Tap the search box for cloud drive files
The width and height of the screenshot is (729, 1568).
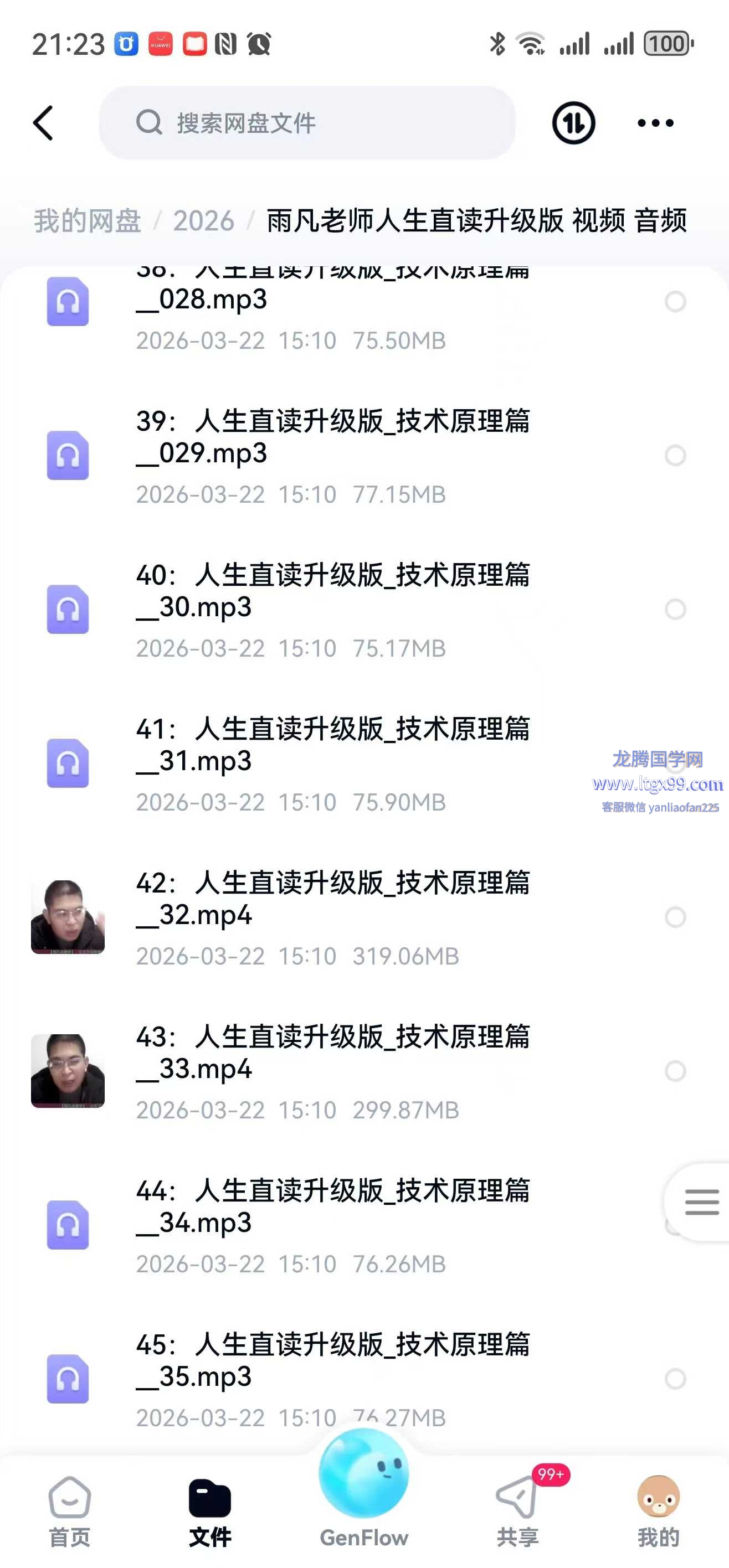point(307,123)
